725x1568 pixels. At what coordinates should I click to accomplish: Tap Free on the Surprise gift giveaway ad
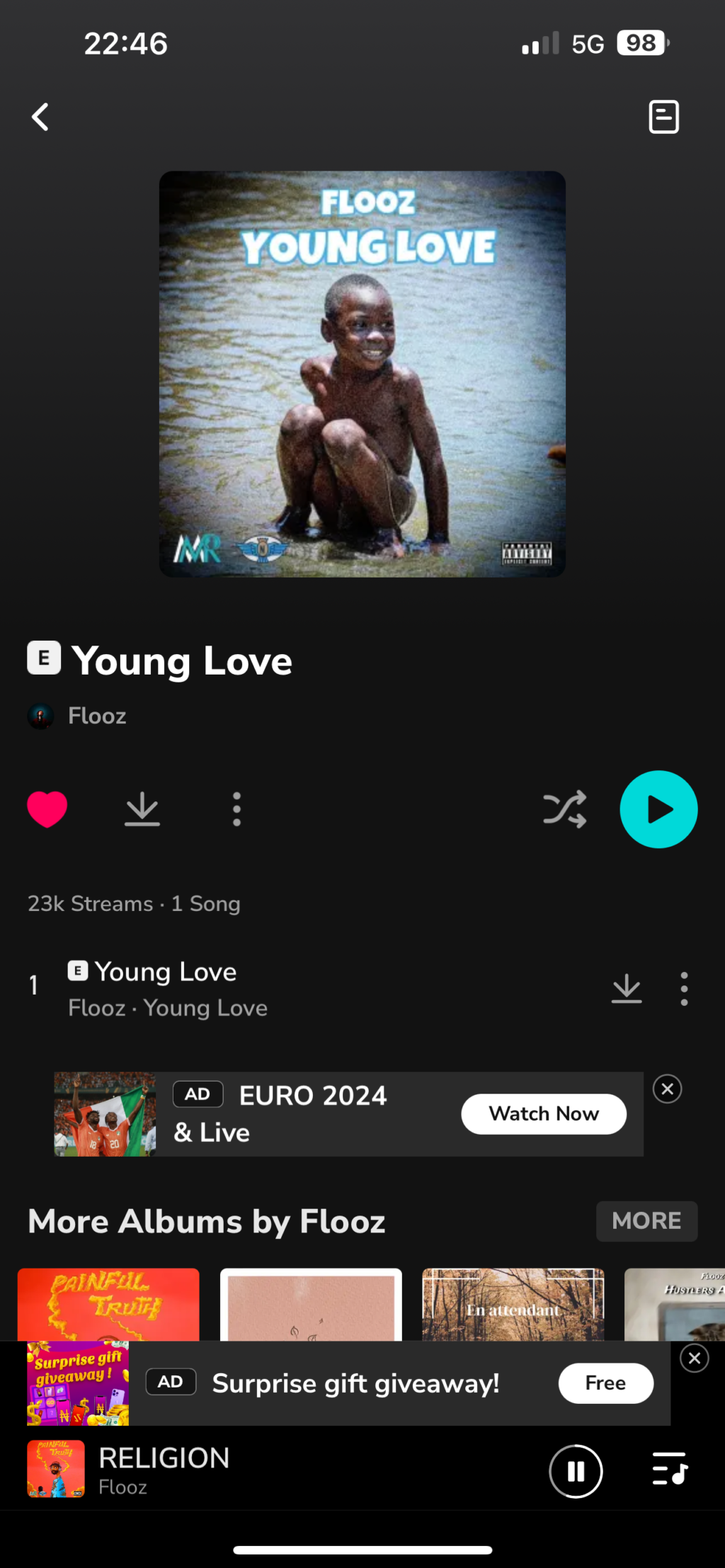tap(605, 1383)
